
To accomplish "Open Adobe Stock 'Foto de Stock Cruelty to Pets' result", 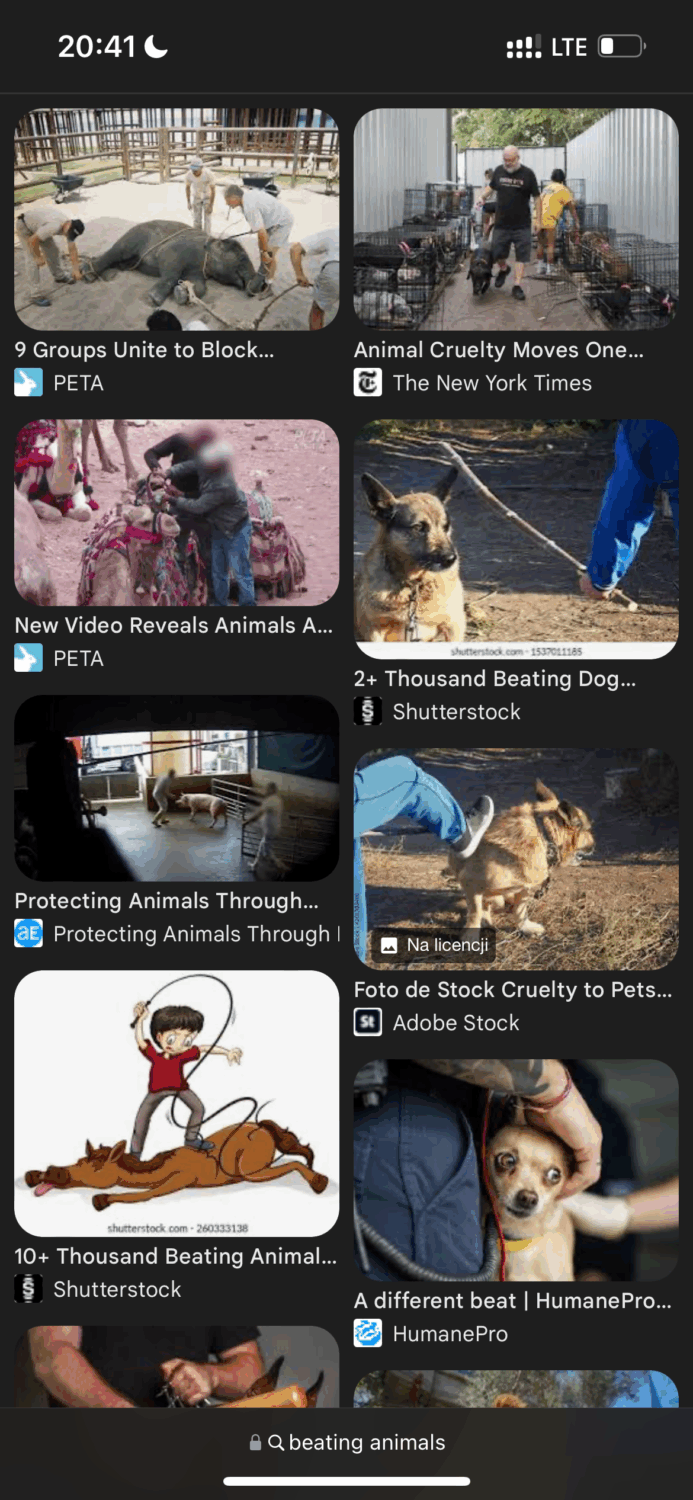I will [x=516, y=860].
